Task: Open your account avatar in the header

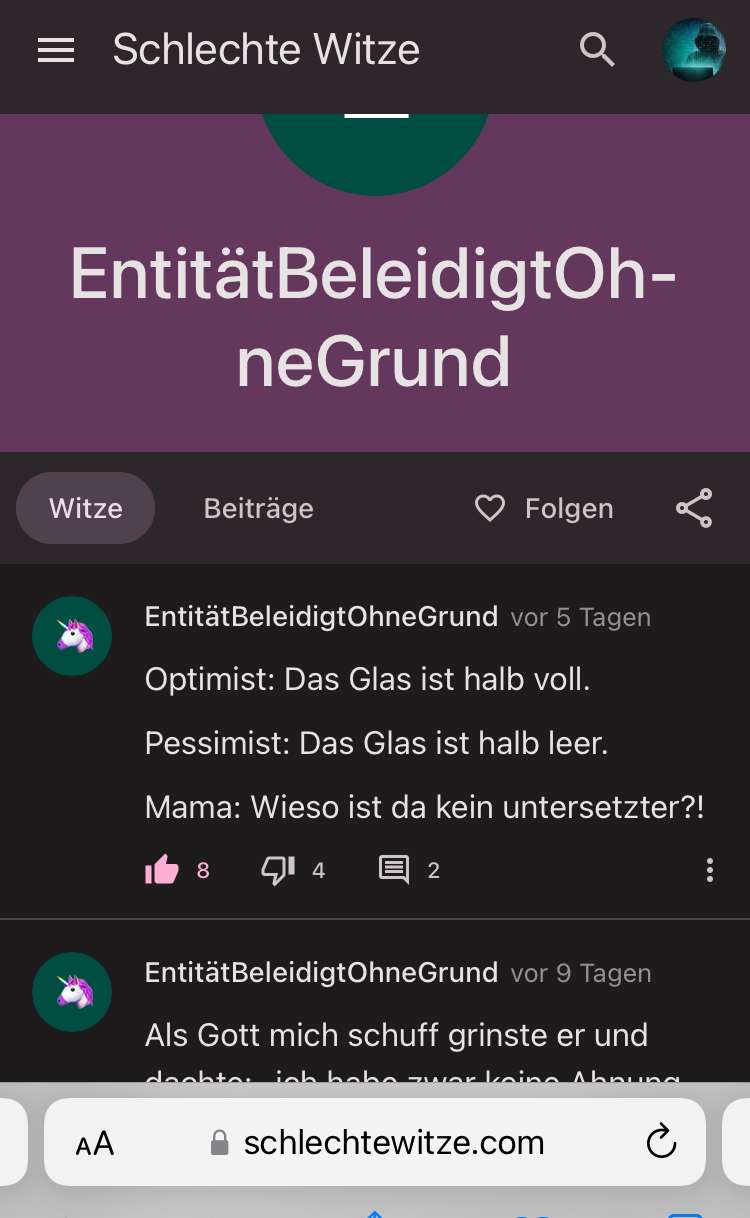Action: [x=694, y=50]
